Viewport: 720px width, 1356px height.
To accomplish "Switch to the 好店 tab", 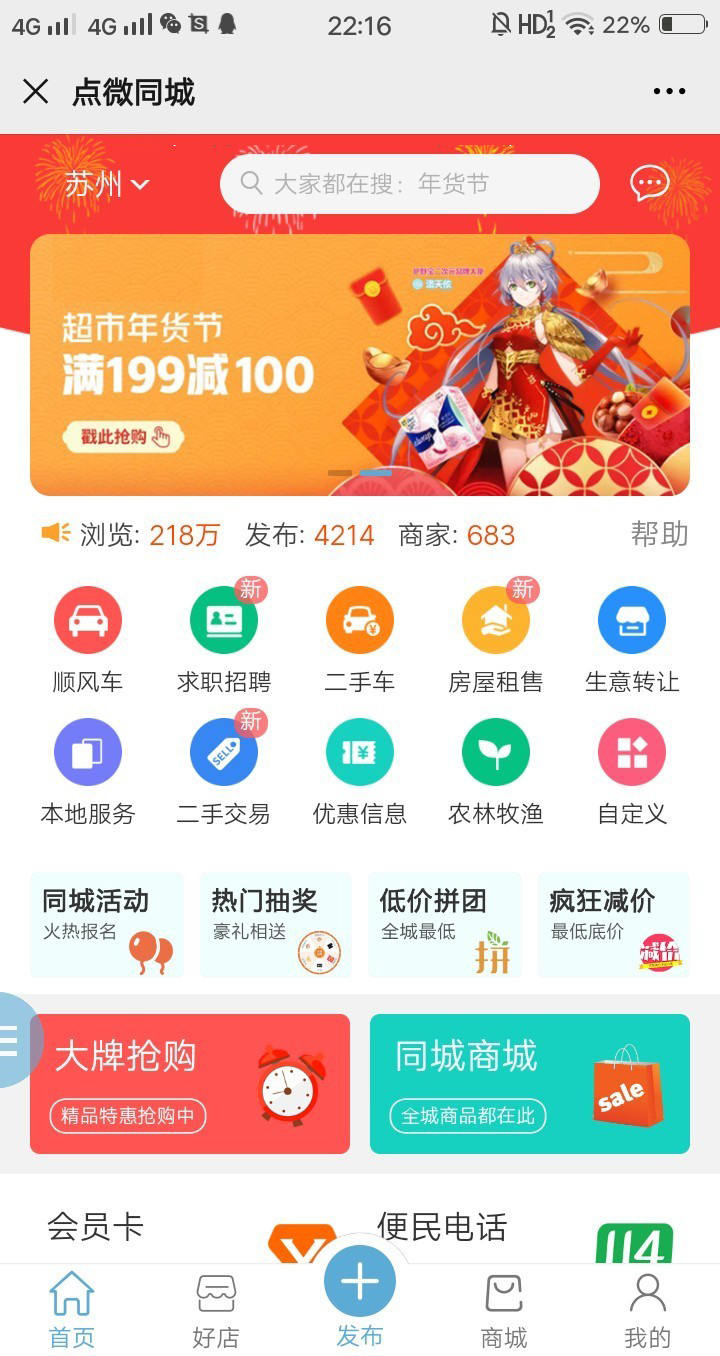I will [216, 1310].
